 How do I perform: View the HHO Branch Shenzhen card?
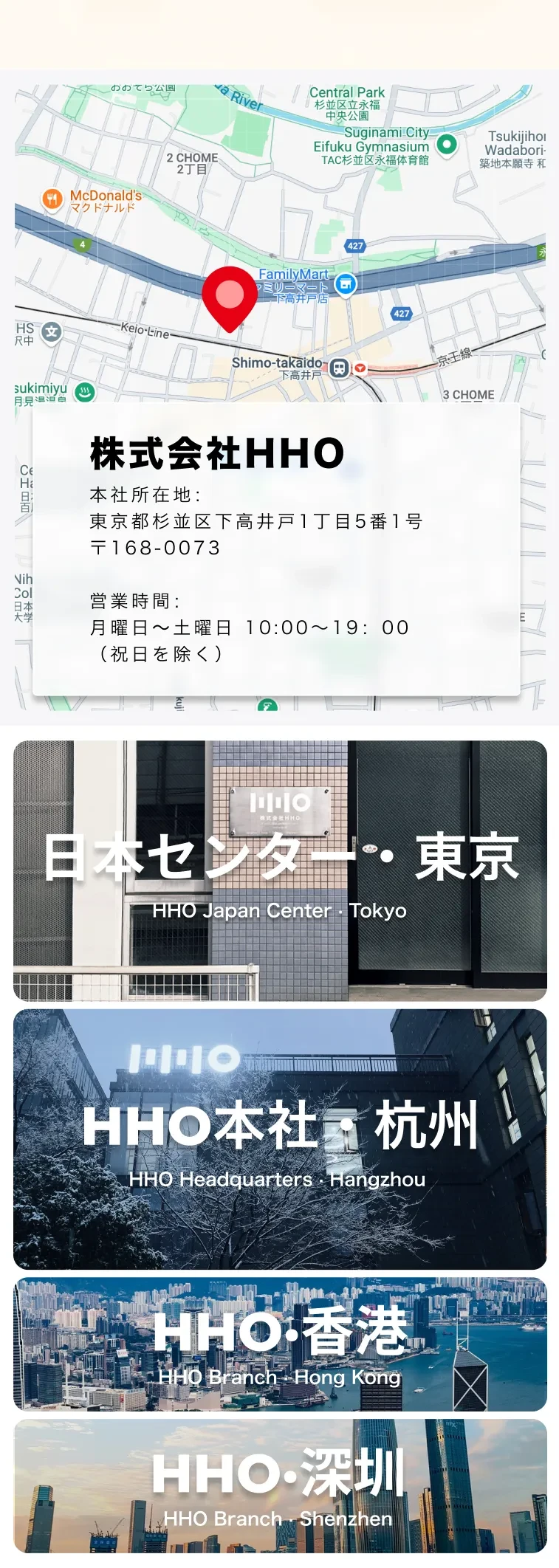(280, 1485)
